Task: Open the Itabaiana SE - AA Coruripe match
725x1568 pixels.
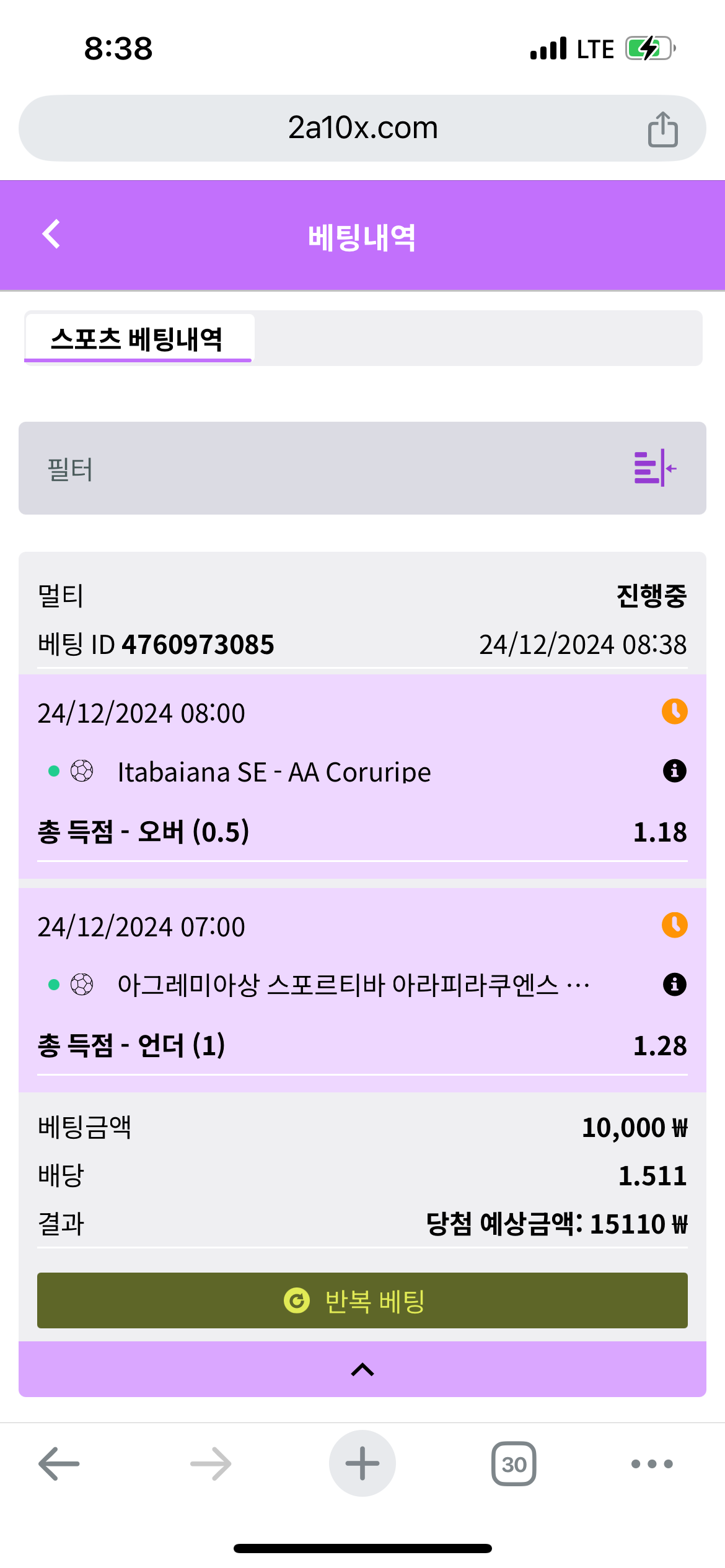Action: tap(274, 772)
